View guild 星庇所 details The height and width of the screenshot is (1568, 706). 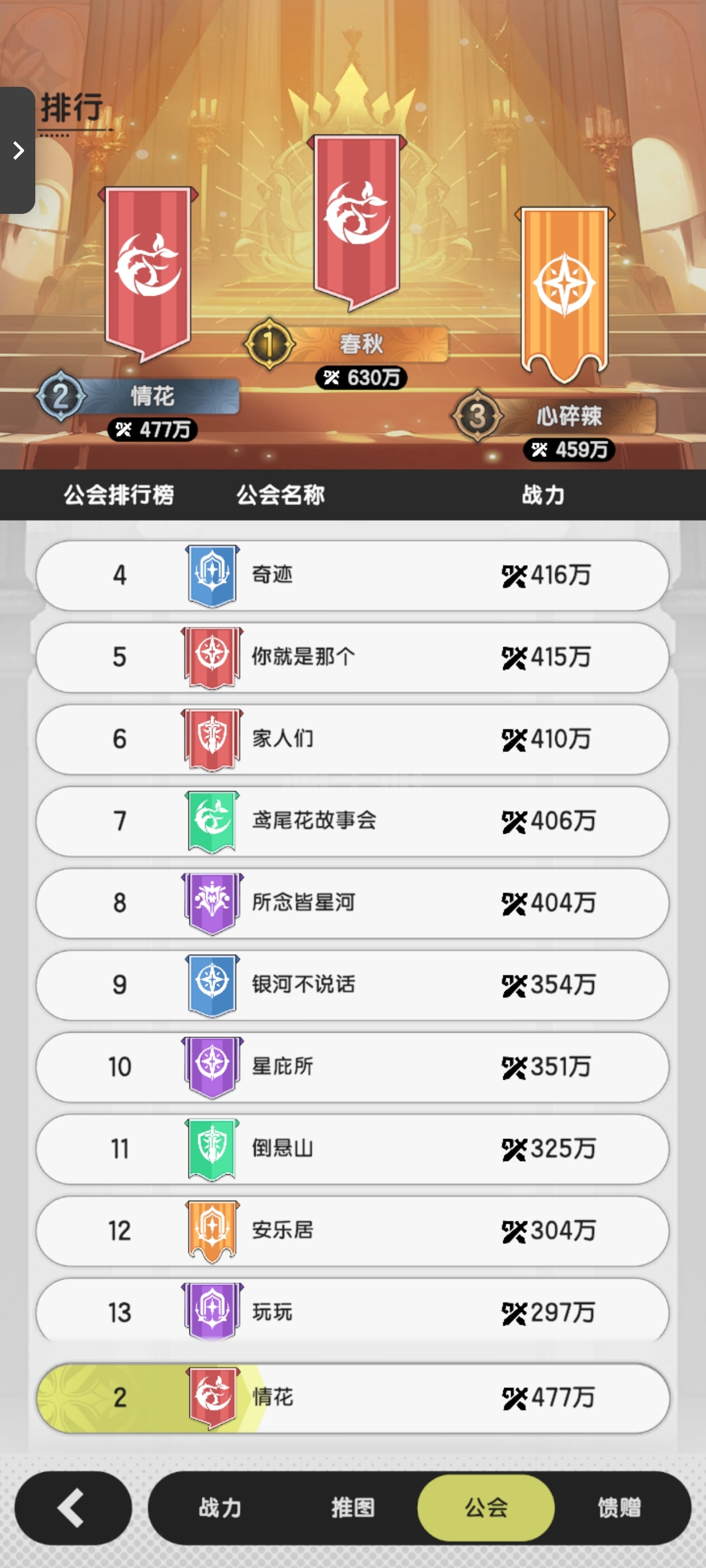[x=352, y=1067]
